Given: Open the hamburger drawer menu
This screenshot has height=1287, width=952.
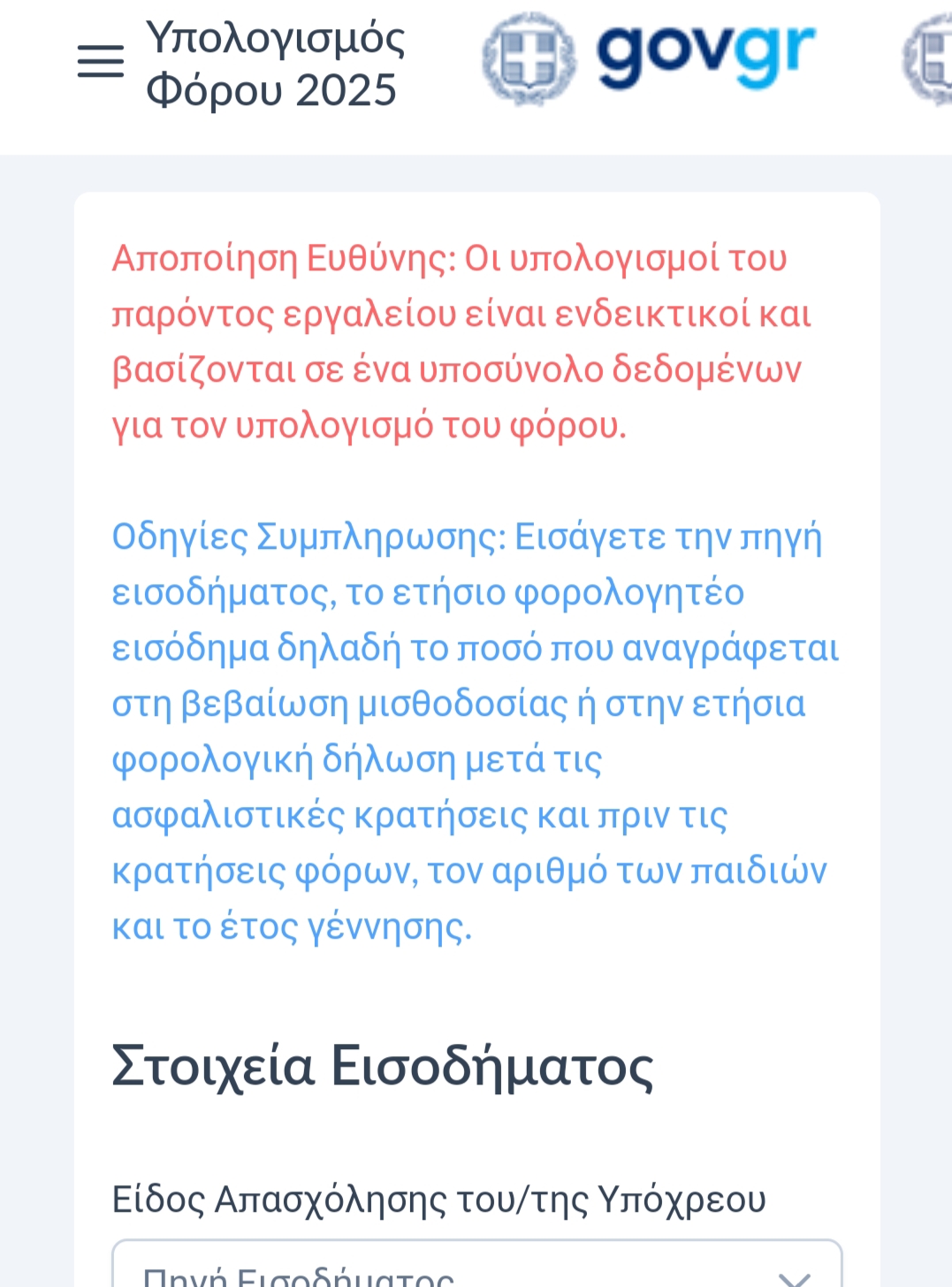Looking at the screenshot, I should (100, 61).
